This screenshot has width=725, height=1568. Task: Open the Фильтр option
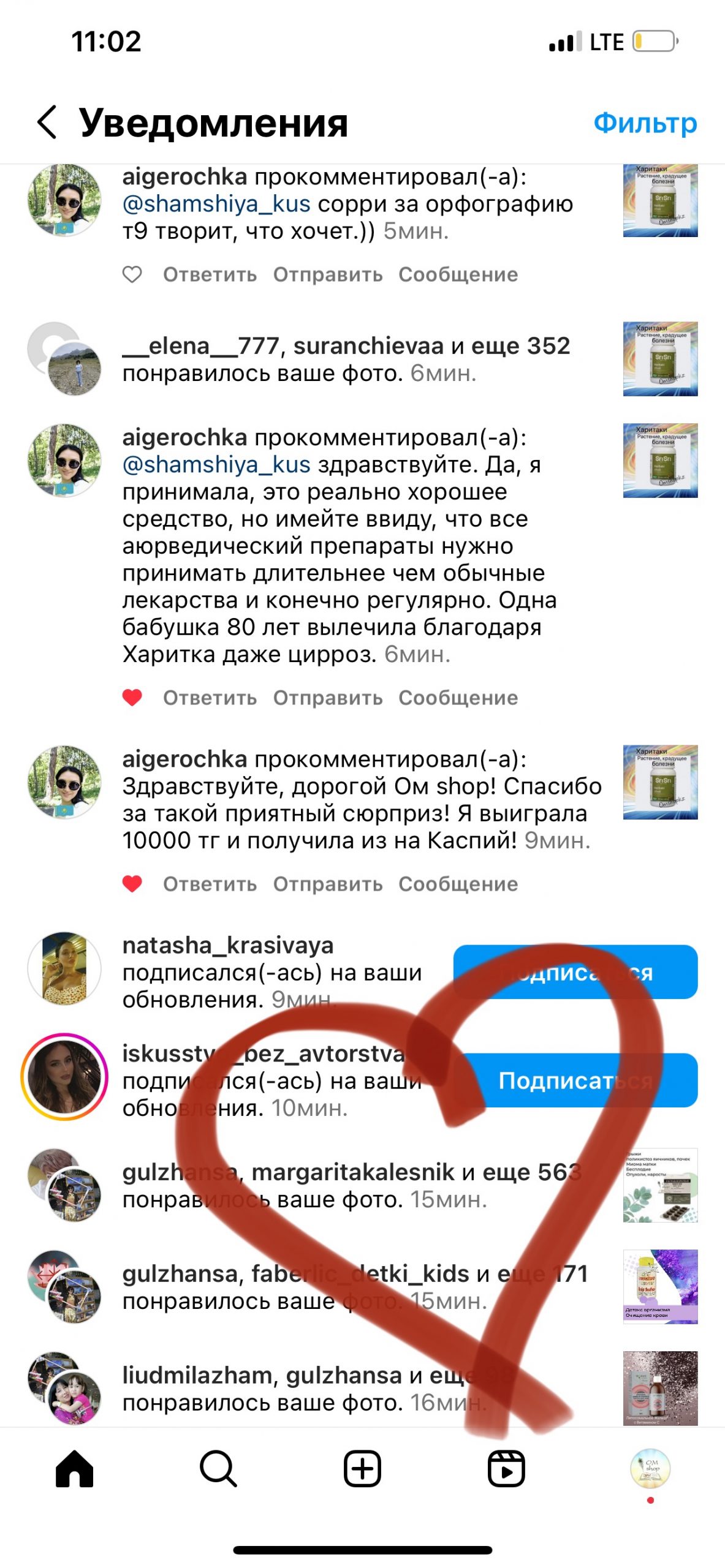coord(645,123)
